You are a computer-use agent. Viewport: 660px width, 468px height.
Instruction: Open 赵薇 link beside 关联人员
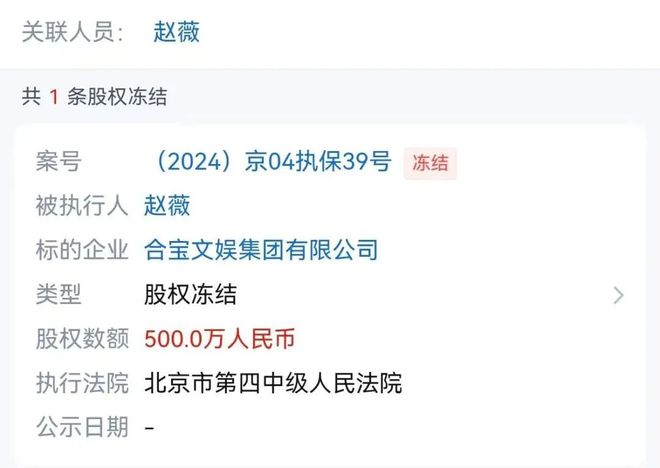[x=176, y=31]
